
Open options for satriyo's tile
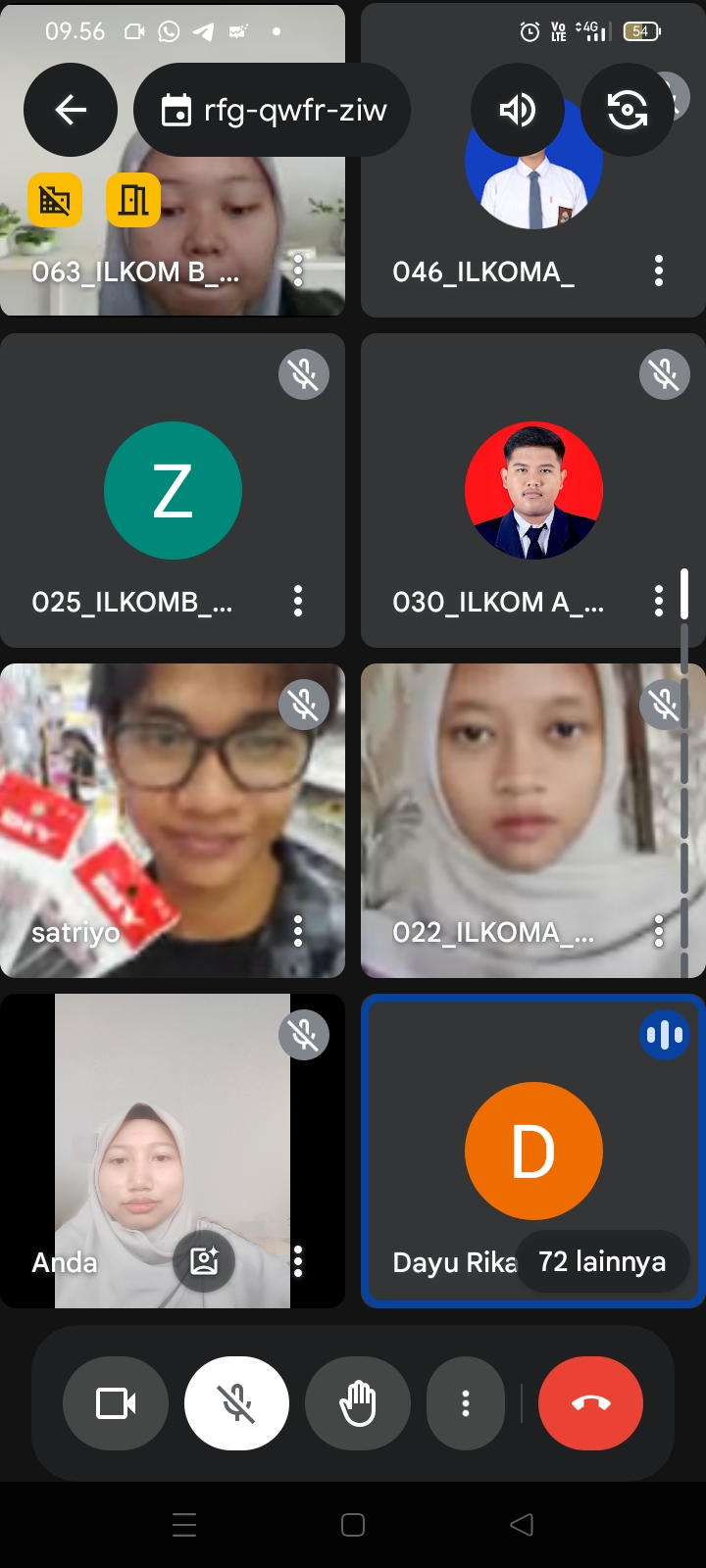[x=298, y=931]
